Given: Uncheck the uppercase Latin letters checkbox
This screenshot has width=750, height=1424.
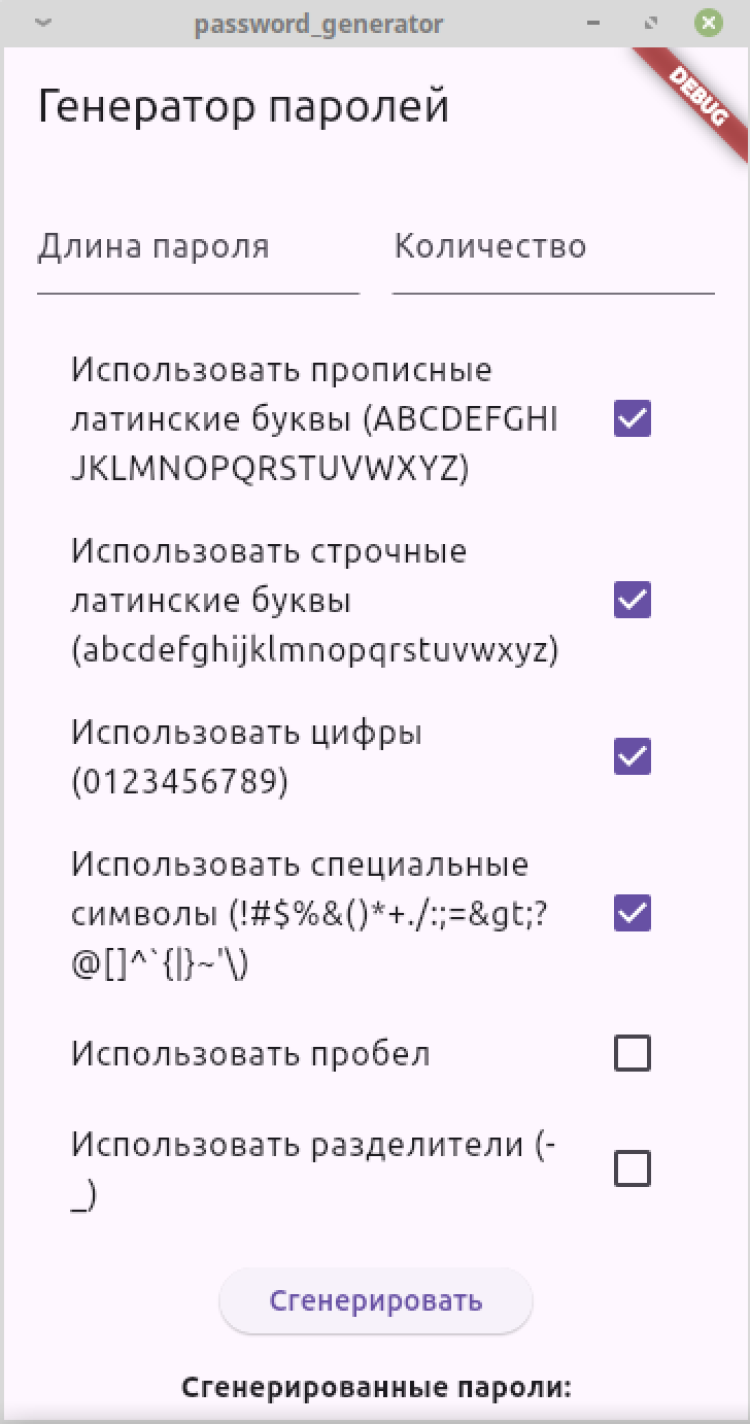Looking at the screenshot, I should tap(632, 419).
